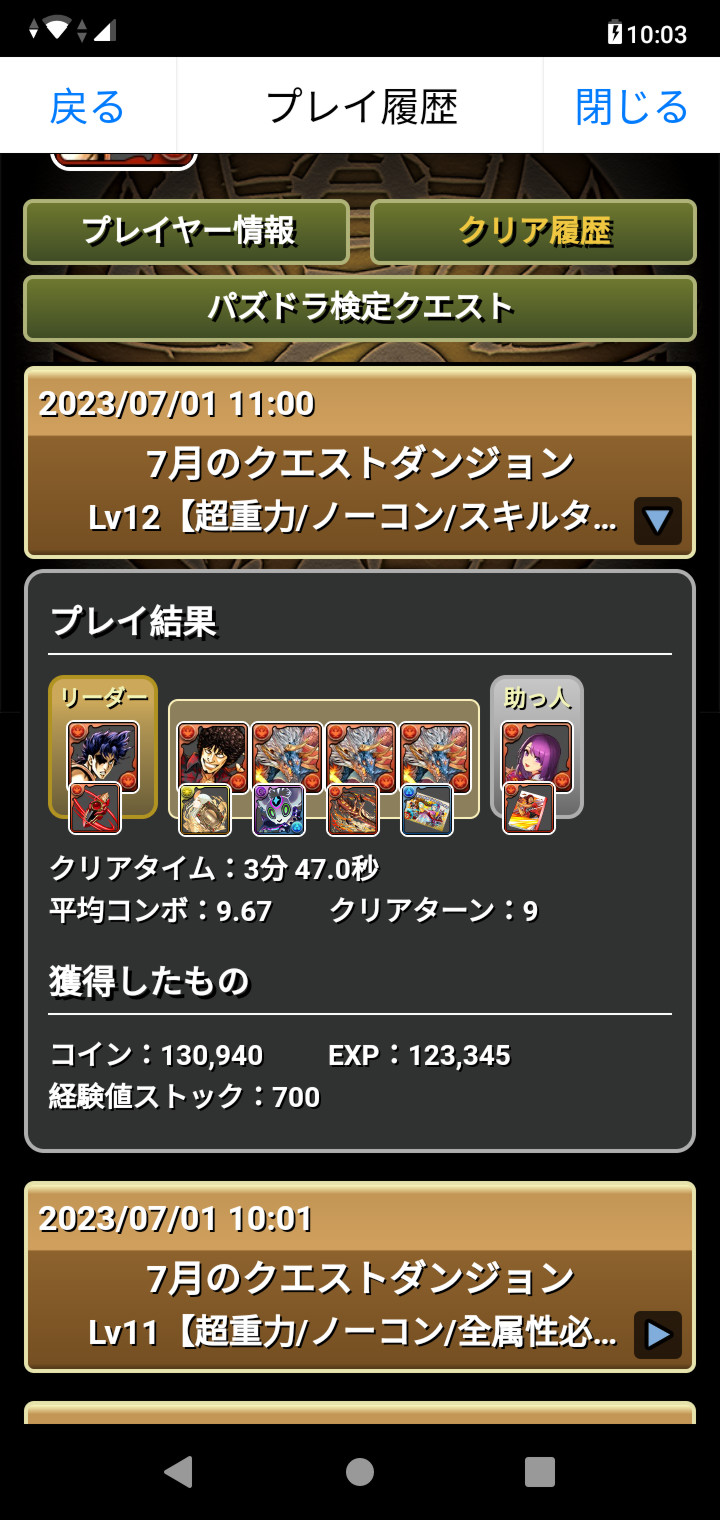Open パズドラ検定クエスト
Image resolution: width=720 pixels, height=1520 pixels.
pyautogui.click(x=360, y=308)
